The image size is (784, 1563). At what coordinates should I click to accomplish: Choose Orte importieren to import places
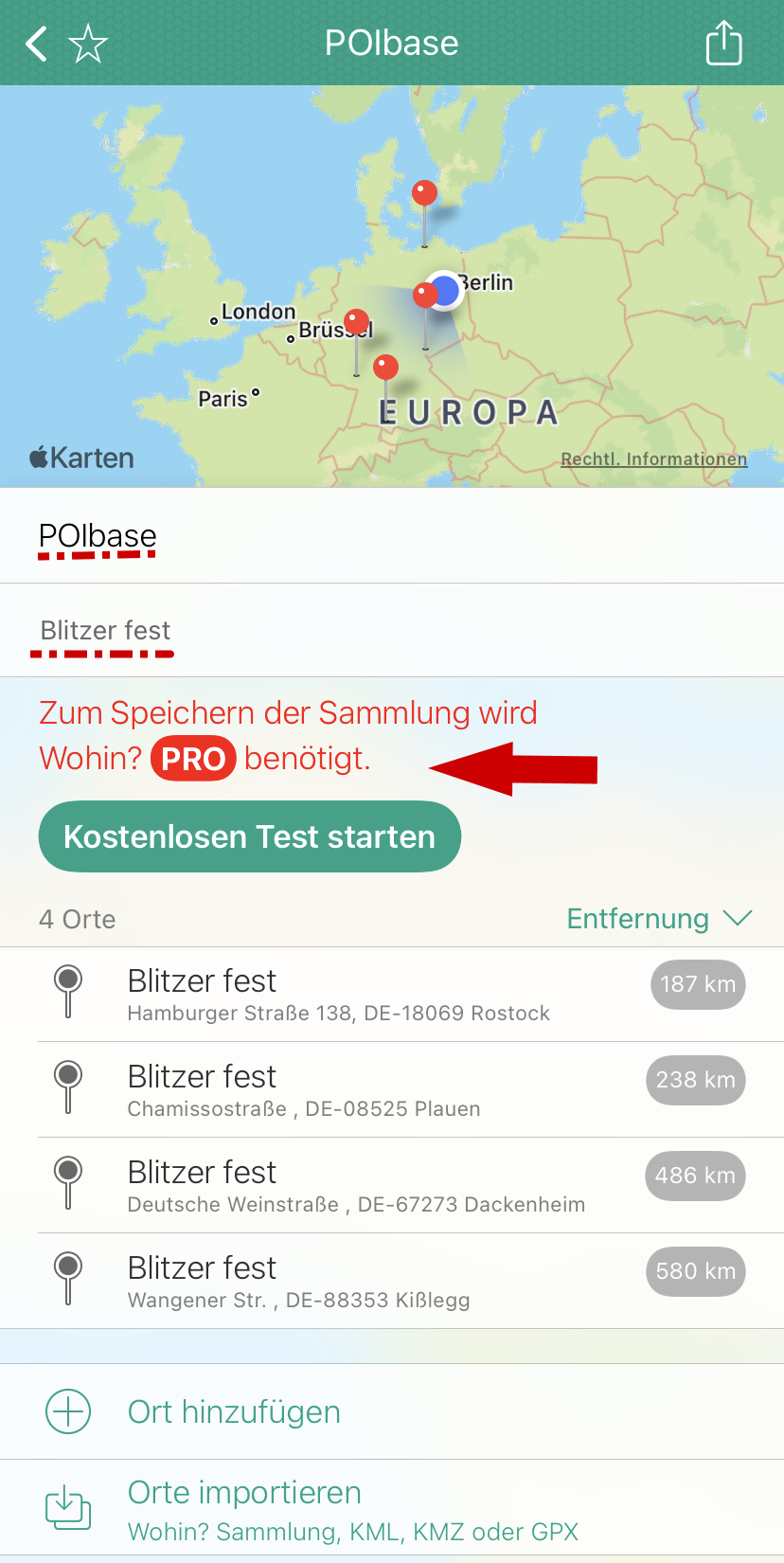(x=244, y=1509)
